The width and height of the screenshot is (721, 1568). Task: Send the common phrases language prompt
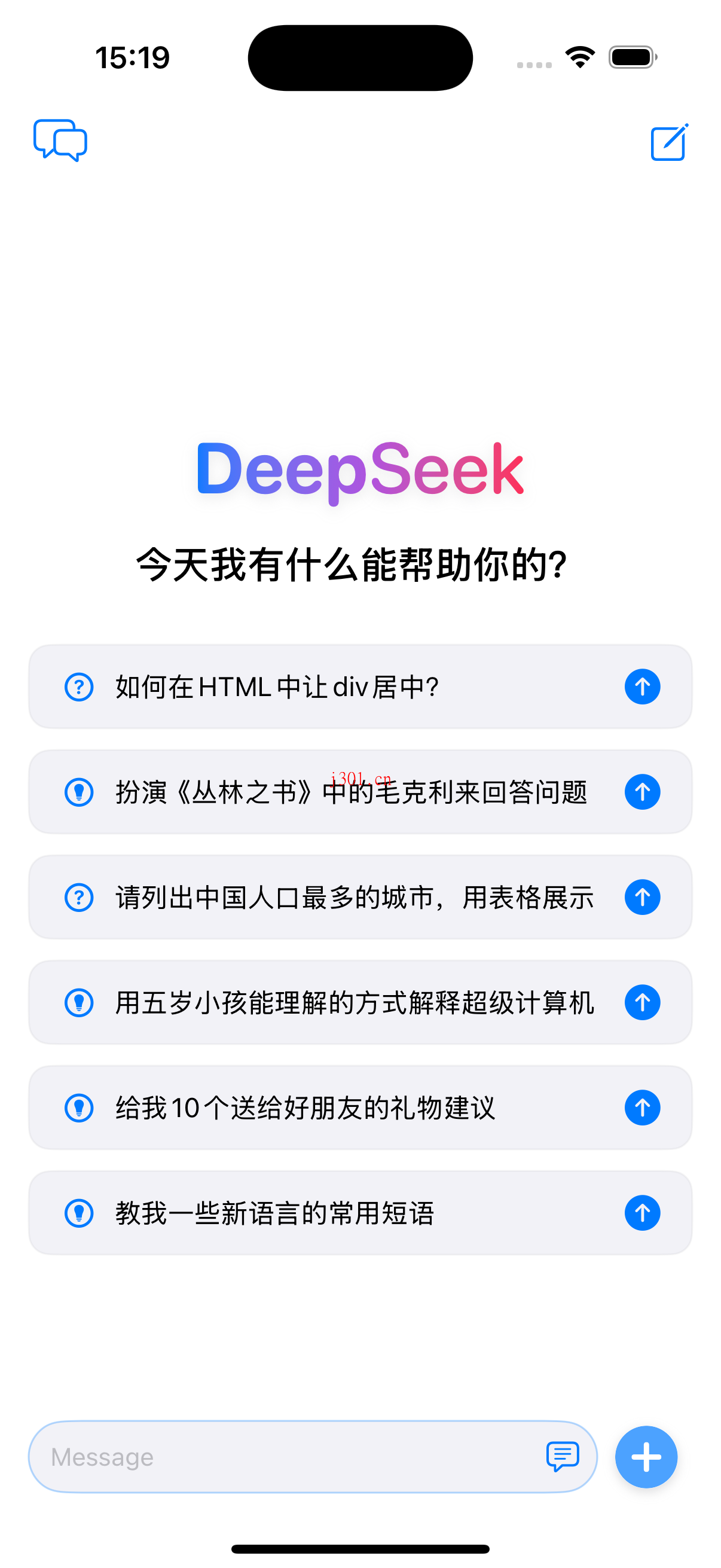tap(642, 1213)
